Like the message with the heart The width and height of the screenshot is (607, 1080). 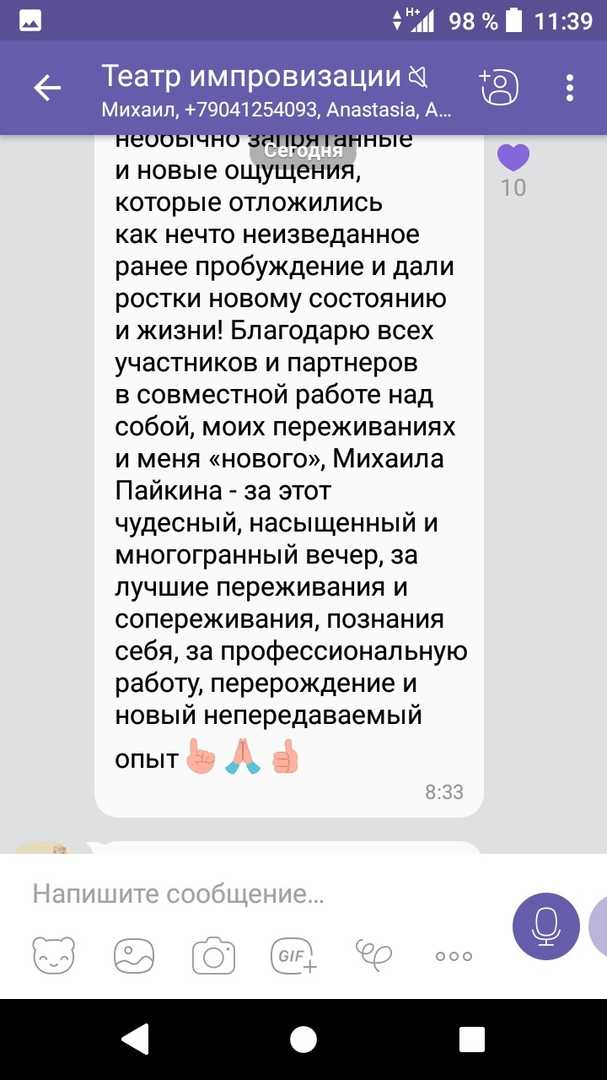coord(513,157)
